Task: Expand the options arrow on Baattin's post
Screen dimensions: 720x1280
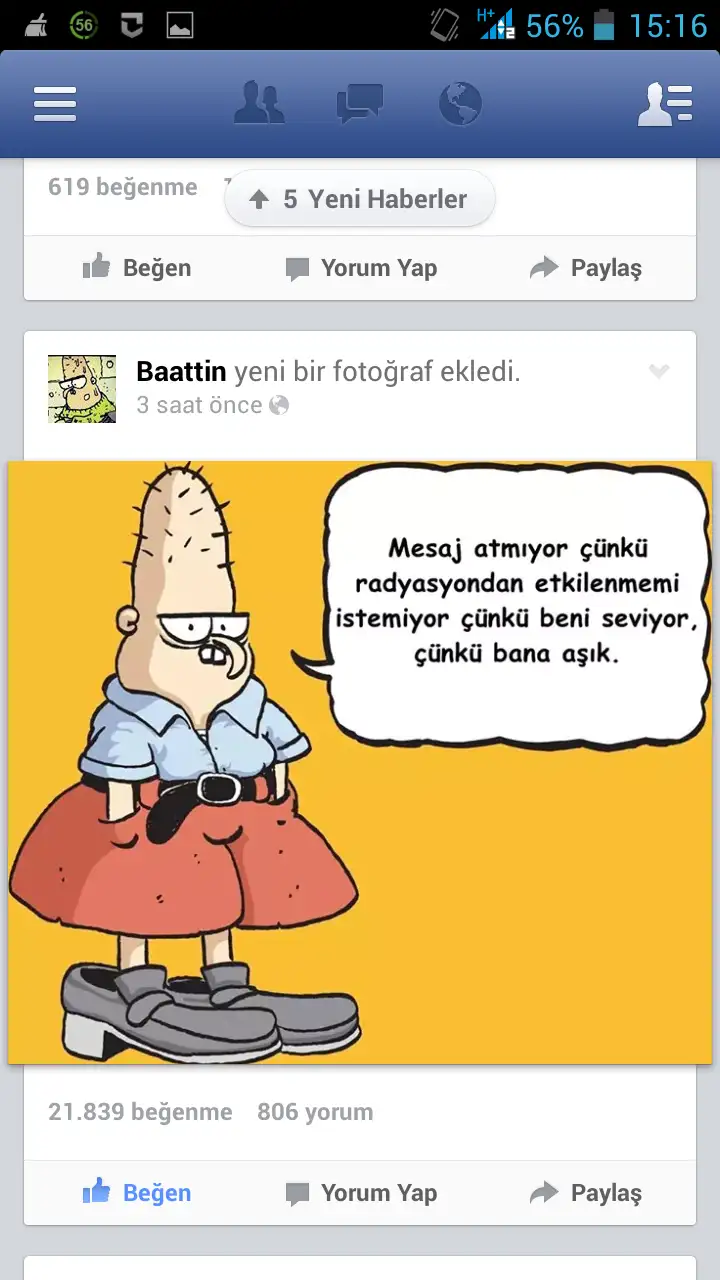Action: click(x=658, y=372)
